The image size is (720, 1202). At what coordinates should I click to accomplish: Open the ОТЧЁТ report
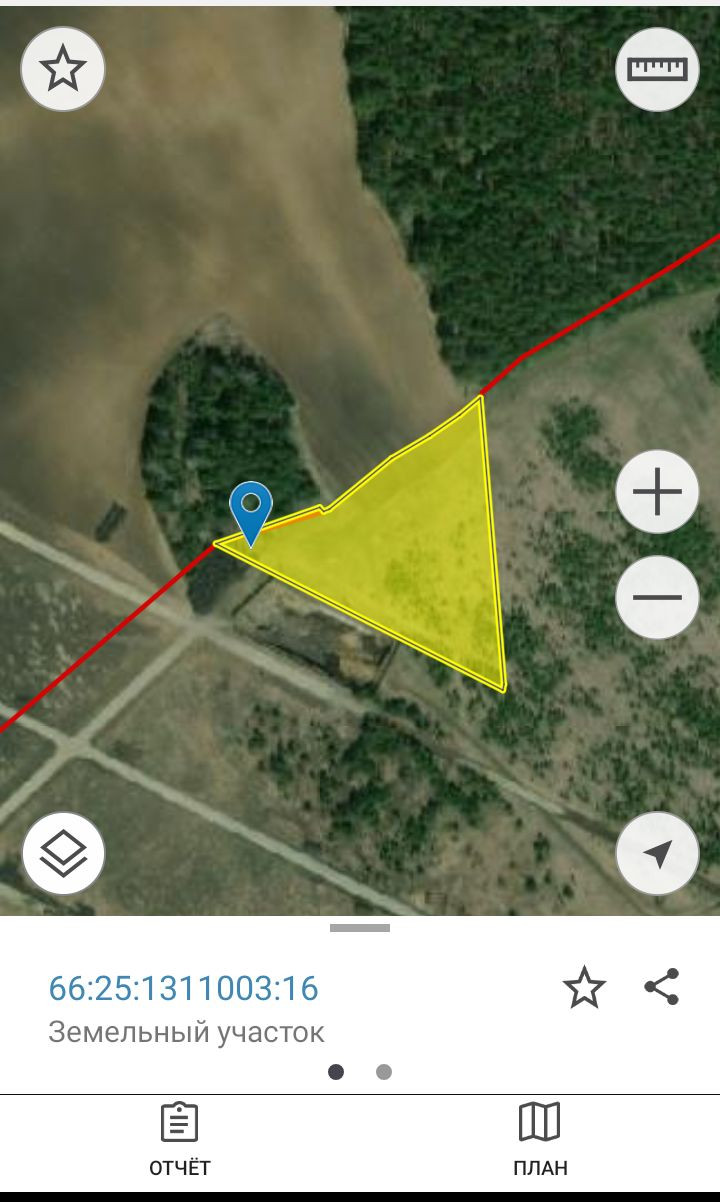point(180,1140)
